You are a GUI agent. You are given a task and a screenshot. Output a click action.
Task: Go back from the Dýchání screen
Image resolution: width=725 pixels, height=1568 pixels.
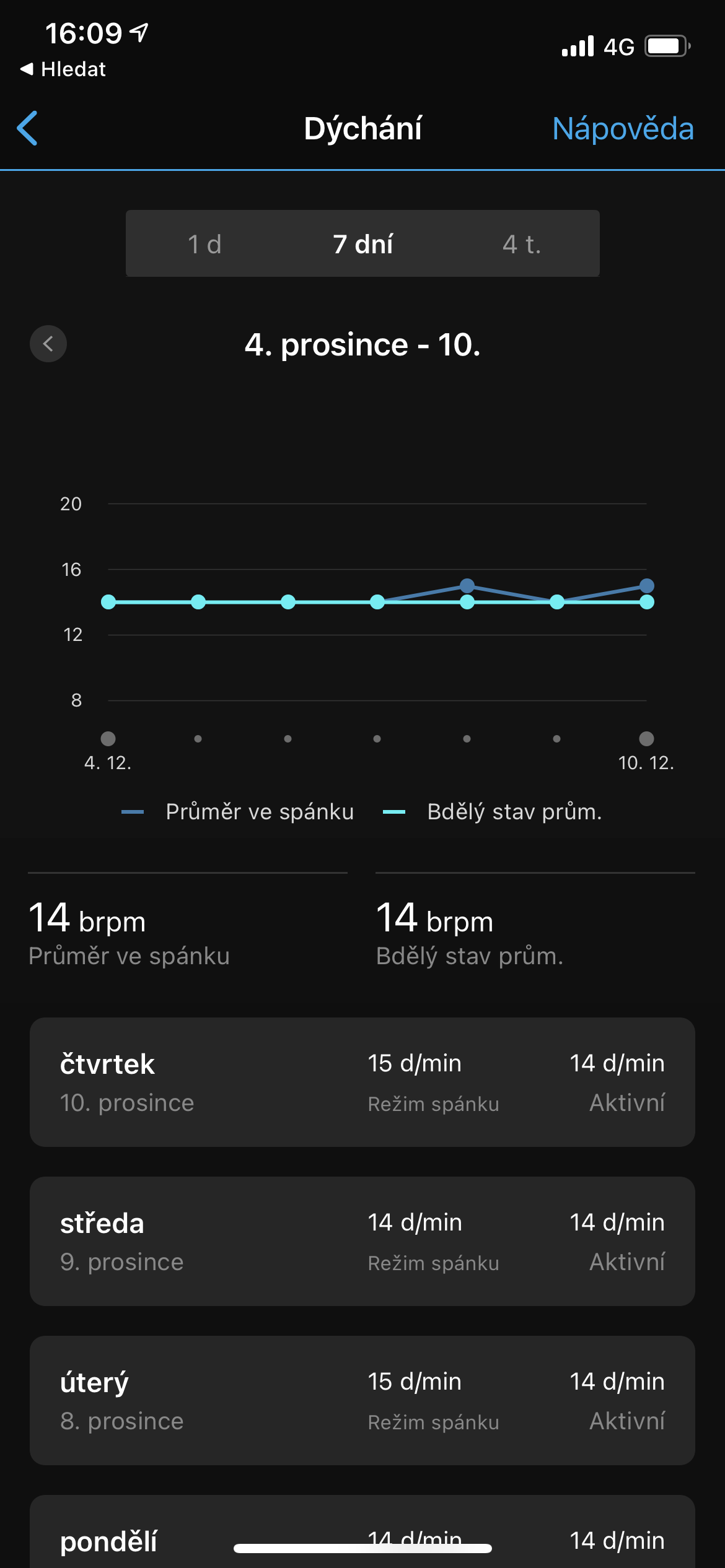[x=28, y=128]
